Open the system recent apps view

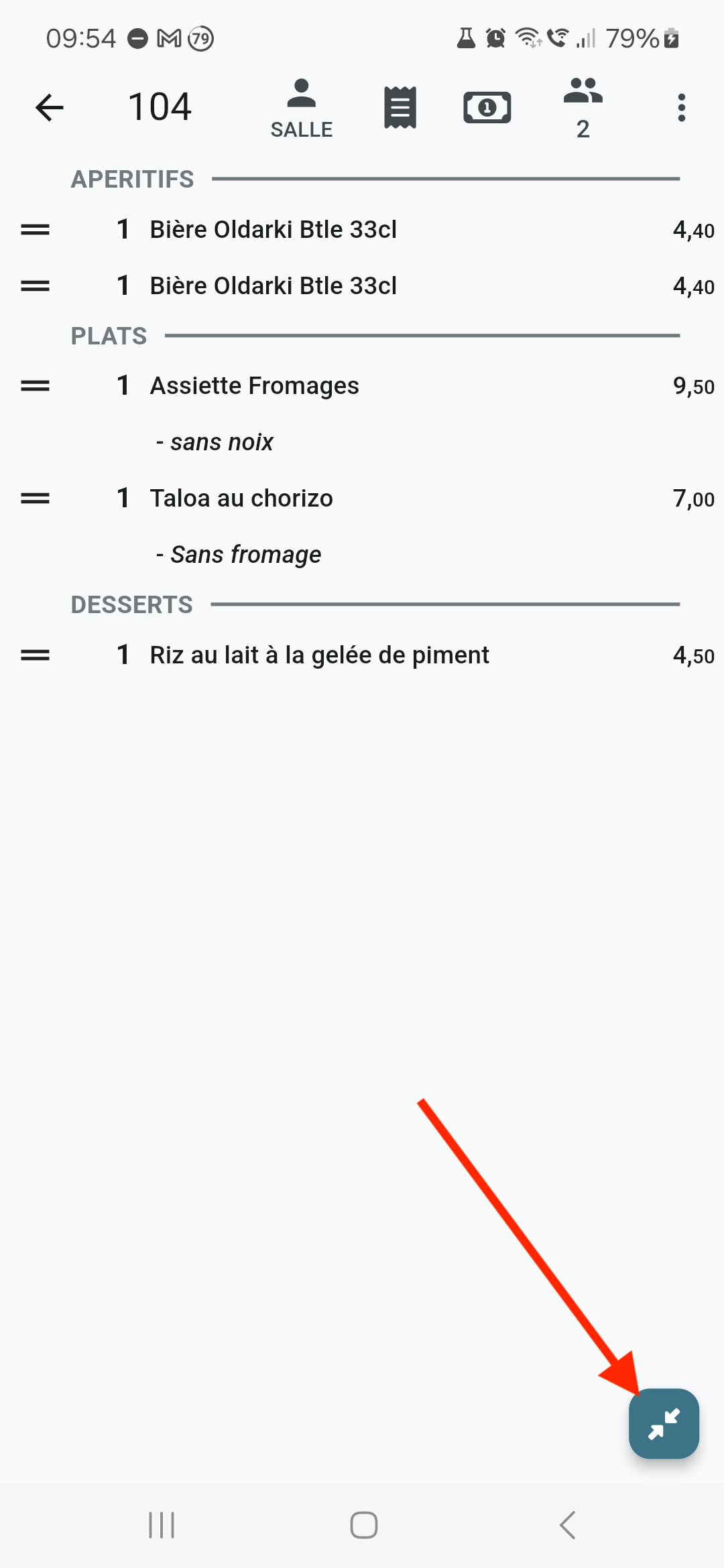pyautogui.click(x=162, y=1525)
